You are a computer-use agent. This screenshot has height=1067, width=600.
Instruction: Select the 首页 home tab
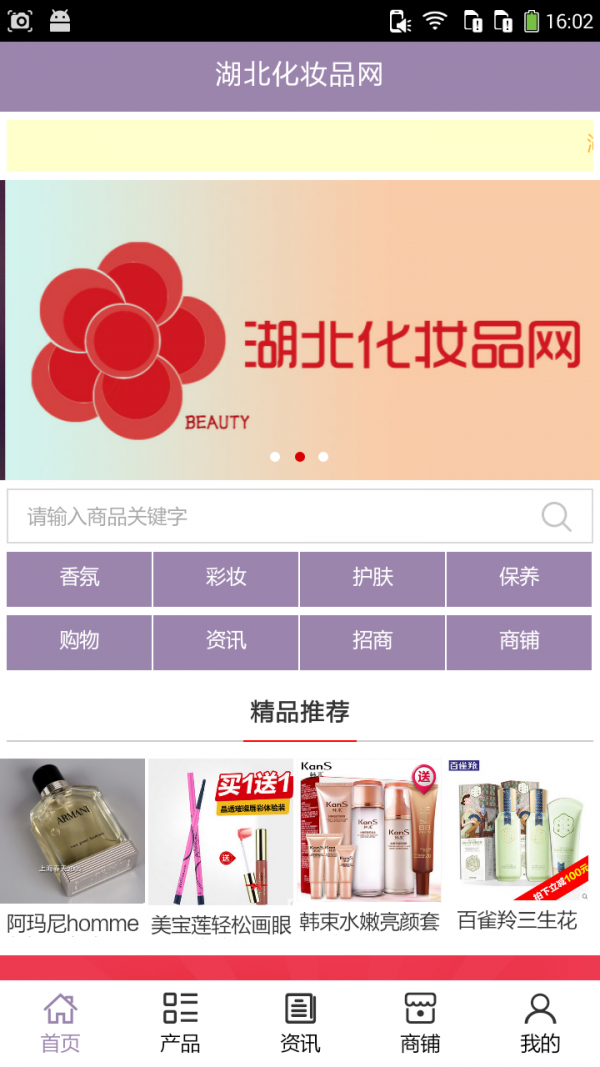coord(60,1023)
